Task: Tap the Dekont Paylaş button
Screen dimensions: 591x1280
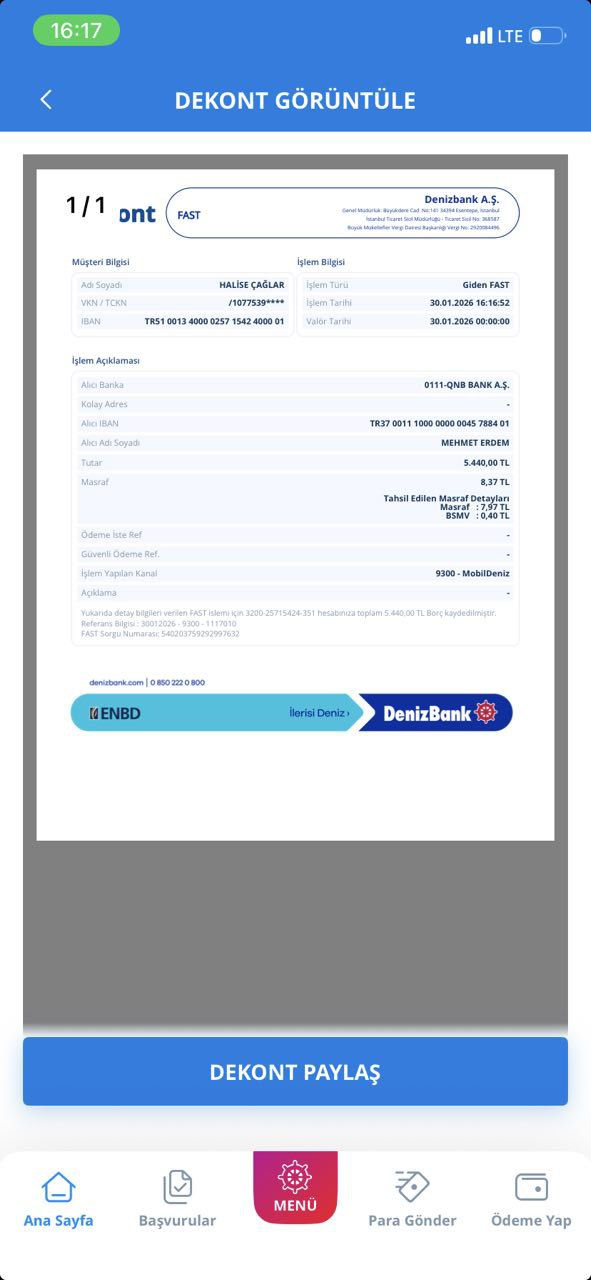Action: [295, 1071]
